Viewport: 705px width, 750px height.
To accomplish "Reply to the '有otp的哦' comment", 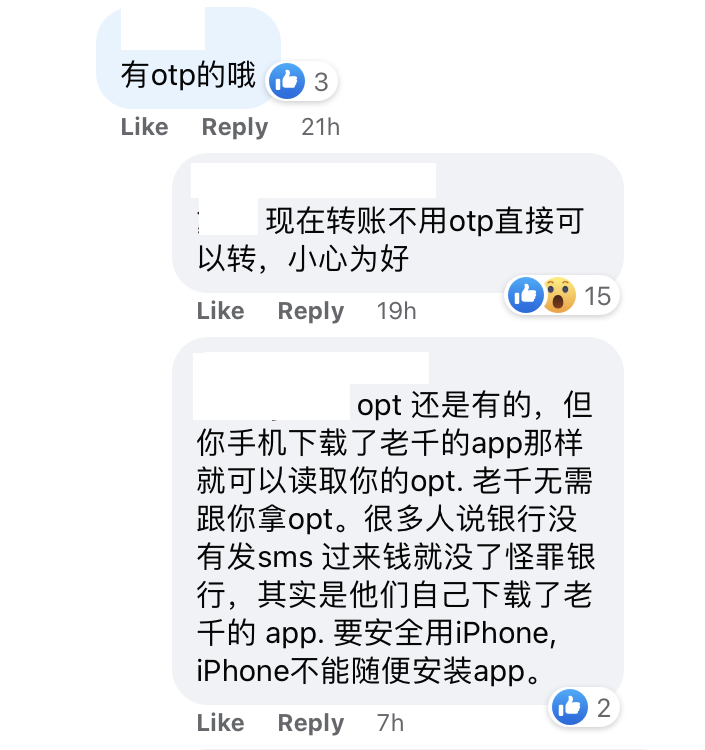I will click(234, 127).
